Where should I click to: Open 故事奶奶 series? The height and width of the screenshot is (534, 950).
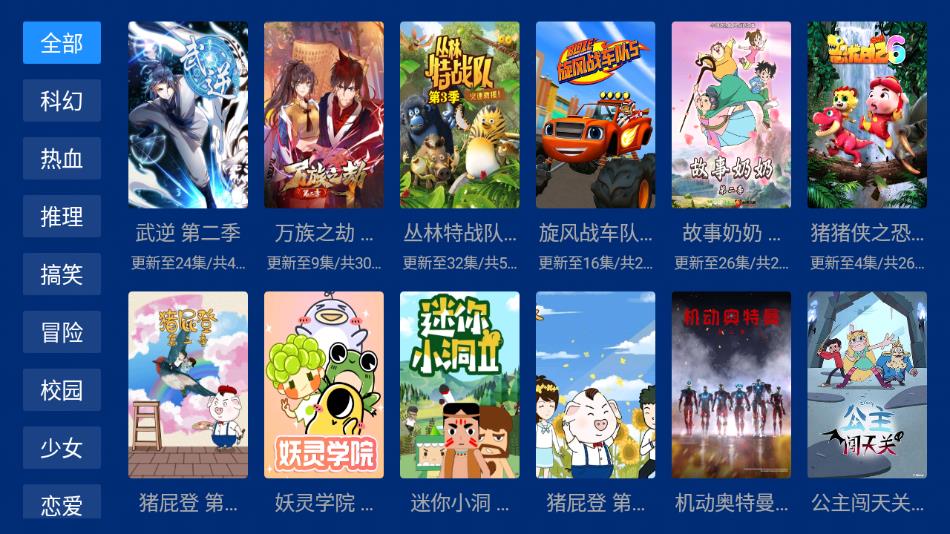point(731,115)
